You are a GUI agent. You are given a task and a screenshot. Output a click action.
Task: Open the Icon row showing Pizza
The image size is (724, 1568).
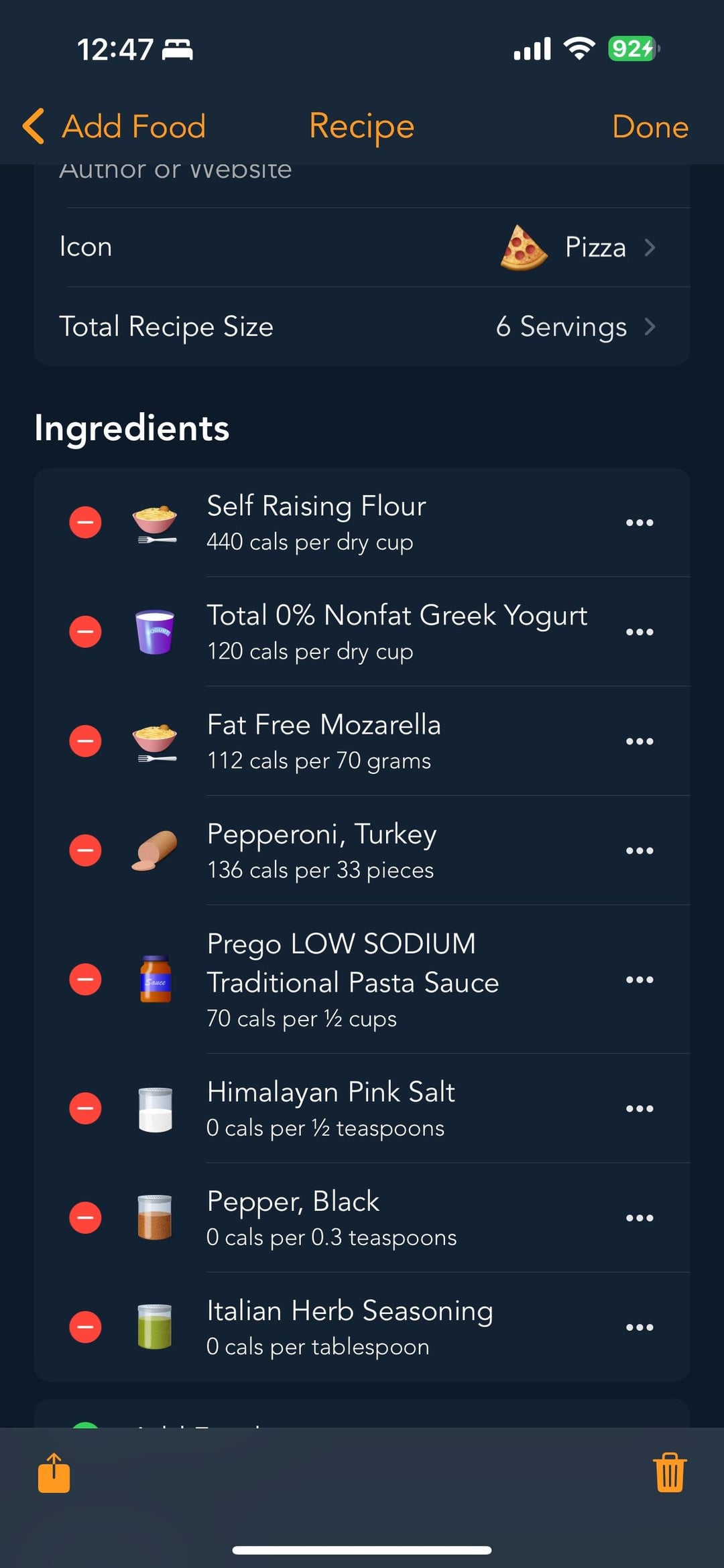click(362, 247)
